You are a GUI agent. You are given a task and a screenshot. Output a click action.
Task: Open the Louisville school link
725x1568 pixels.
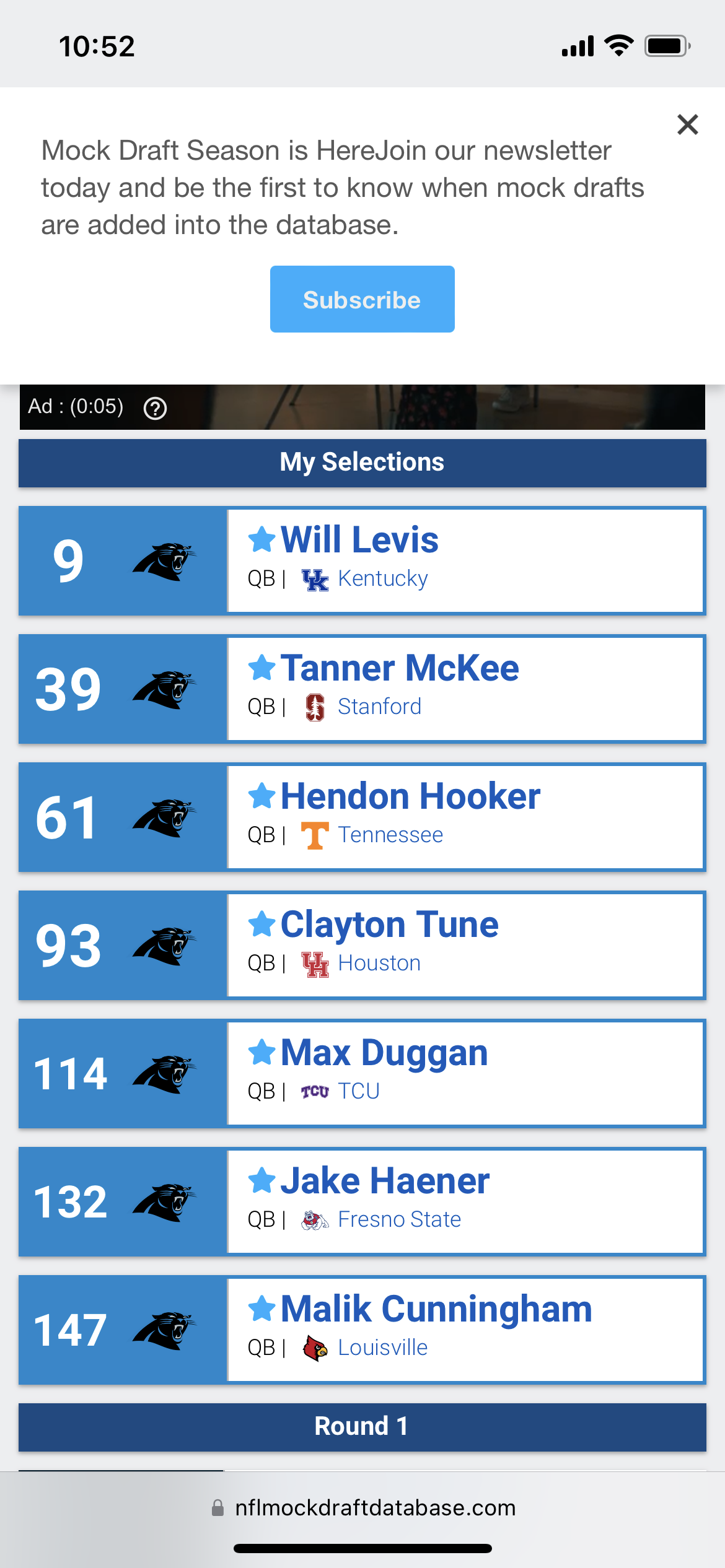point(382,1348)
